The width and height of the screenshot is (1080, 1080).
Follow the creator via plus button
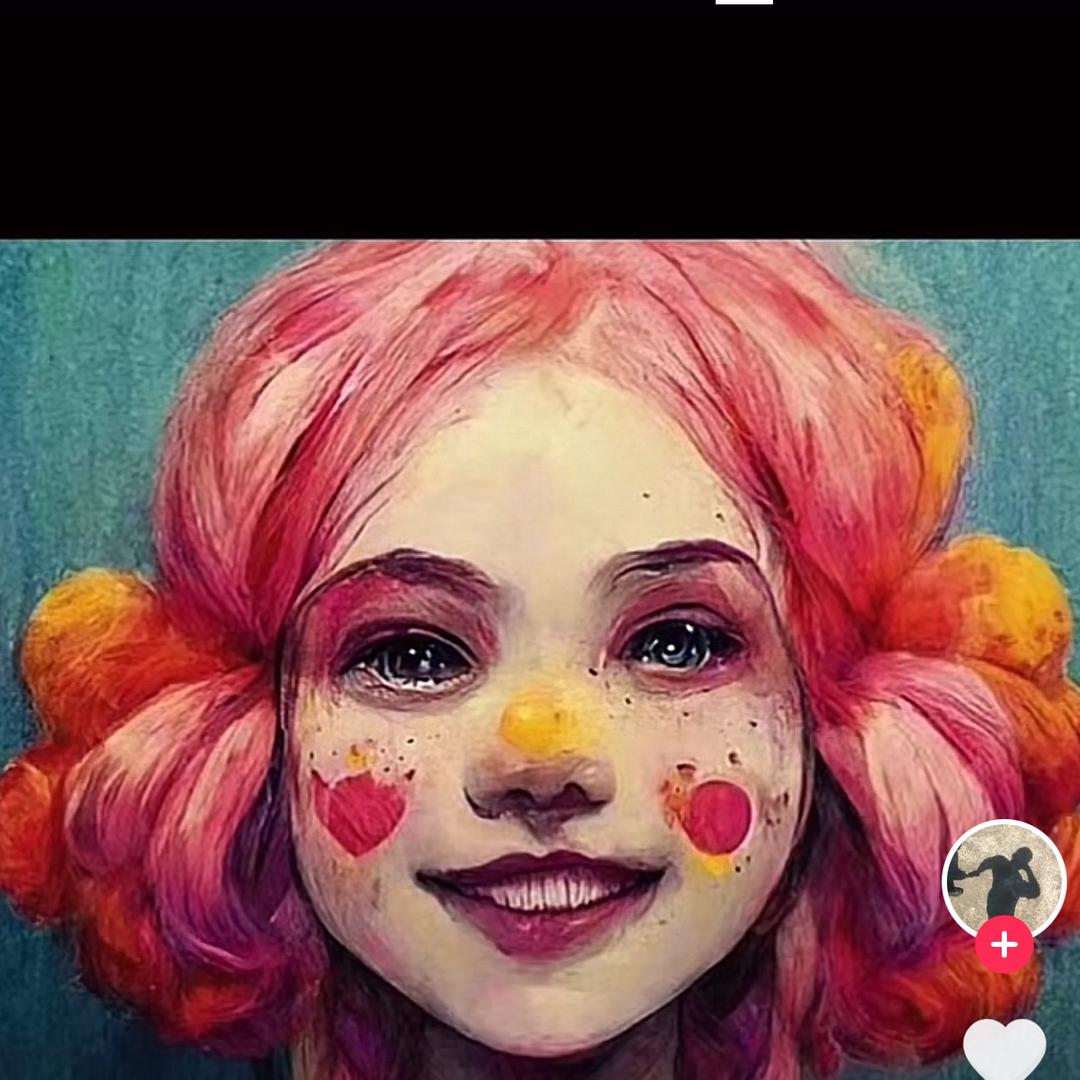[1004, 945]
